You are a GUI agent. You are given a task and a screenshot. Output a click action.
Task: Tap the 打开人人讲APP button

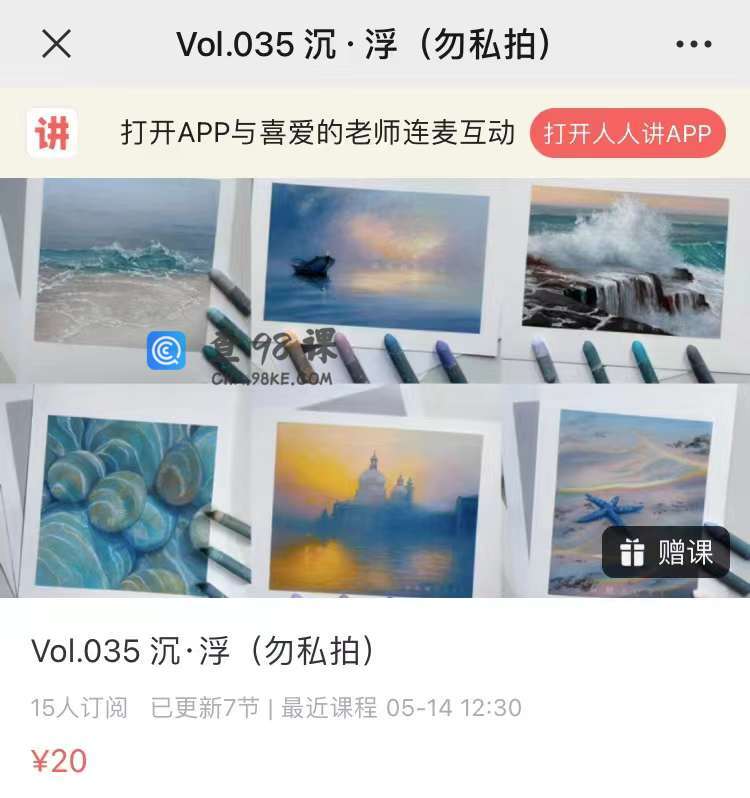[x=627, y=134]
